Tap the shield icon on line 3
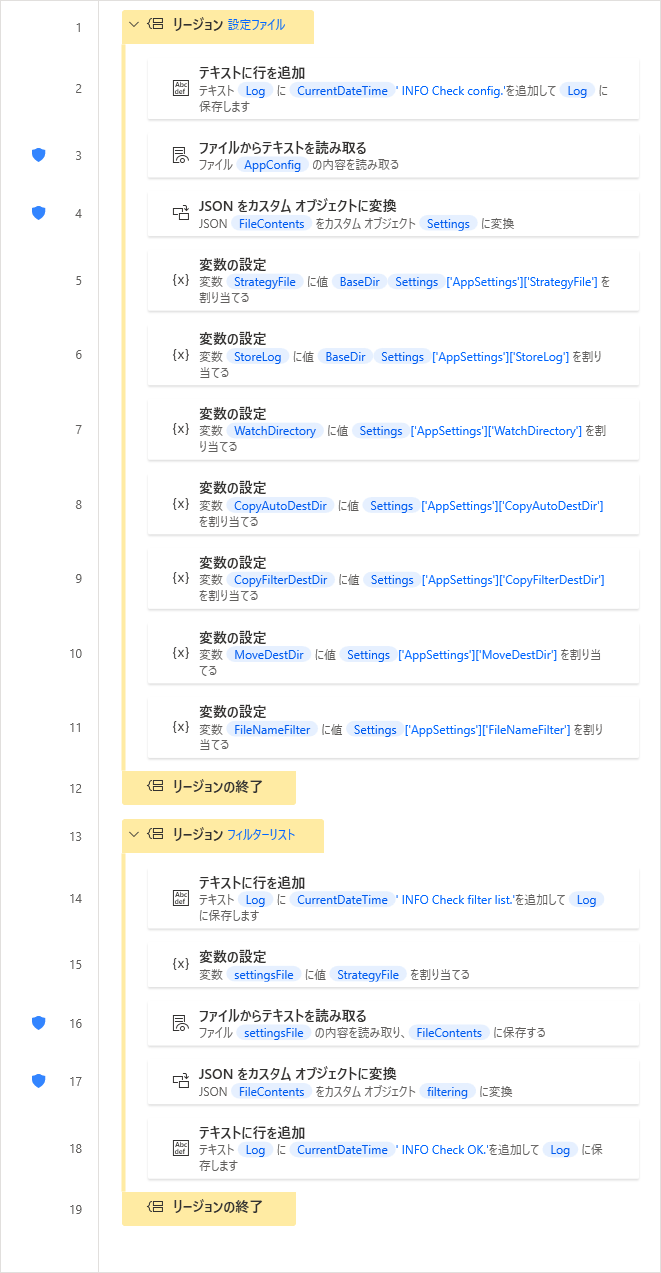The height and width of the screenshot is (1273, 661). coord(39,155)
